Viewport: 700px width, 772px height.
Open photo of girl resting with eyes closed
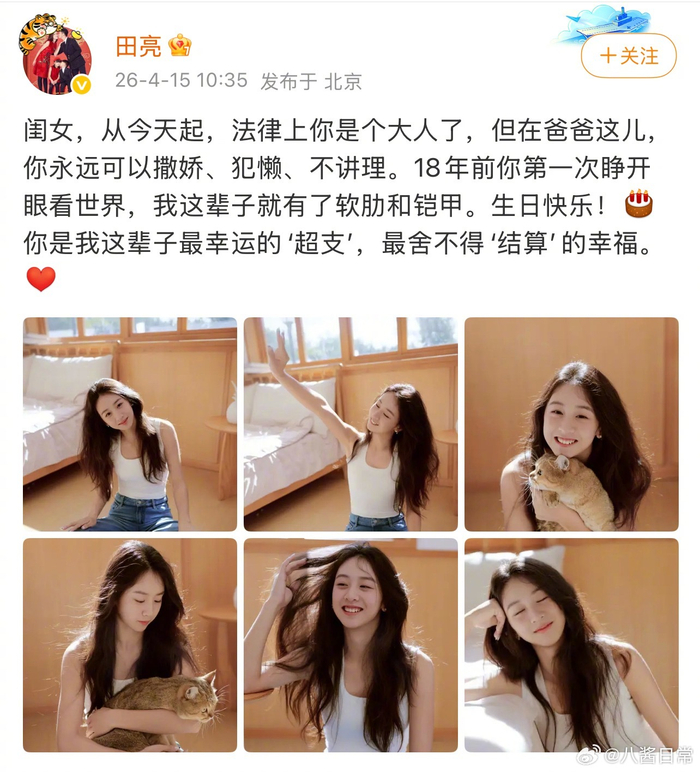(x=571, y=645)
